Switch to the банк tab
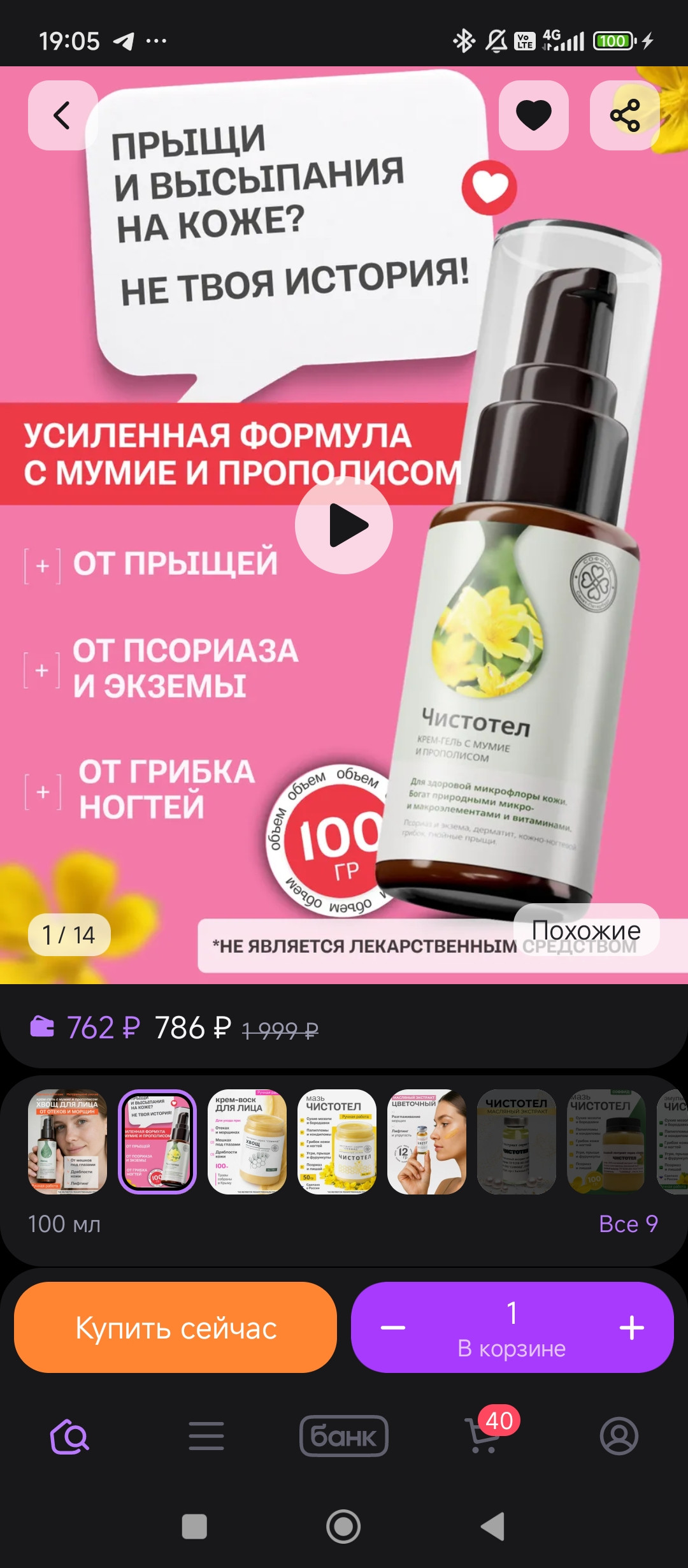688x1568 pixels. 344,1437
